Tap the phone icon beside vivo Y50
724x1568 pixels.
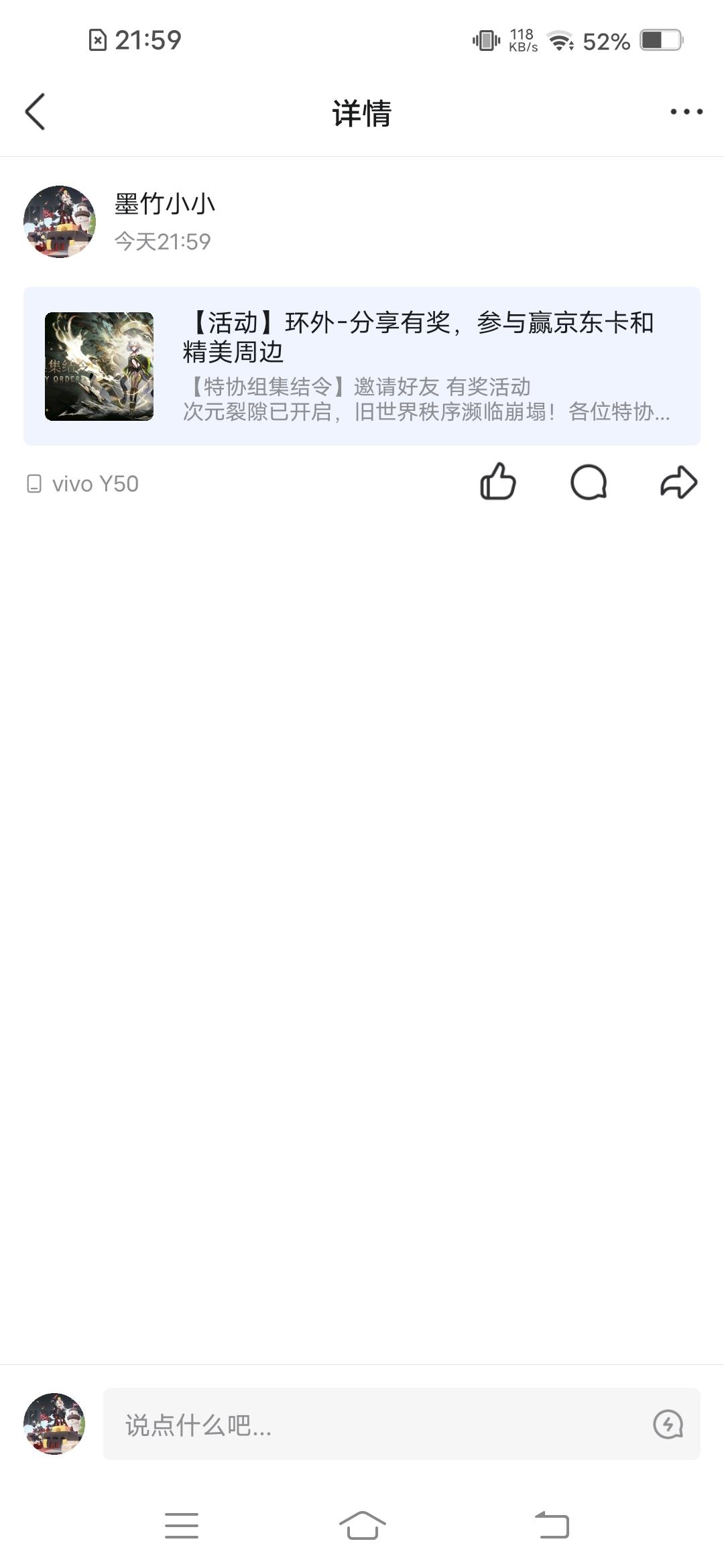coord(34,483)
